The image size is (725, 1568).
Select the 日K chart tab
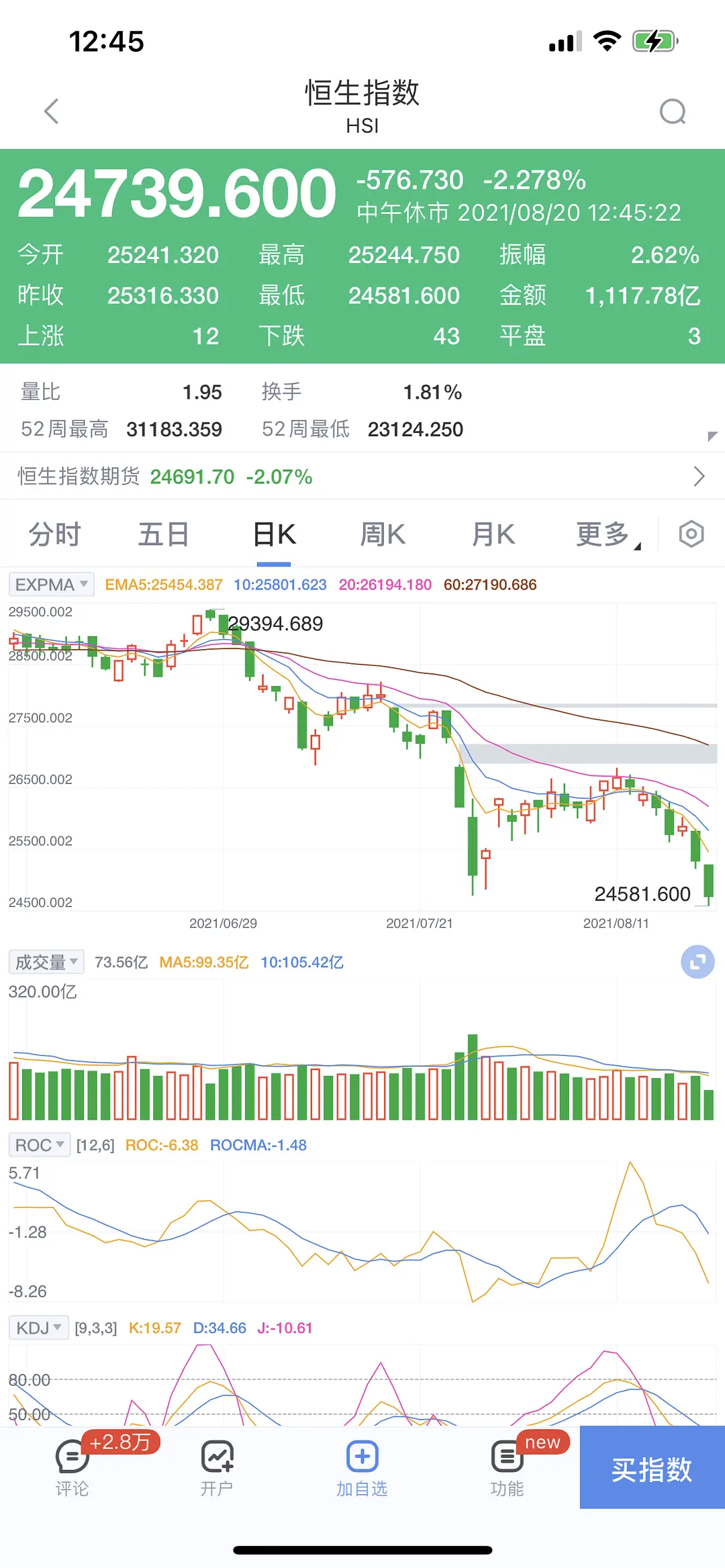coord(274,535)
